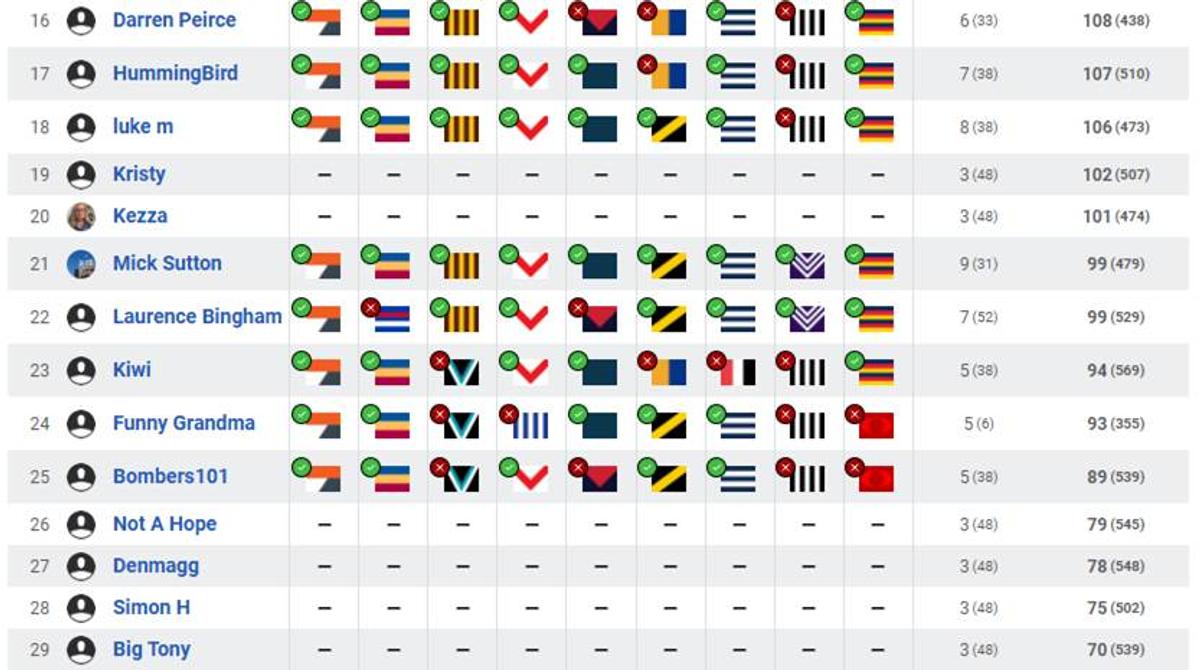View Big Tony's profile
This screenshot has height=670, width=1200.
(x=151, y=650)
